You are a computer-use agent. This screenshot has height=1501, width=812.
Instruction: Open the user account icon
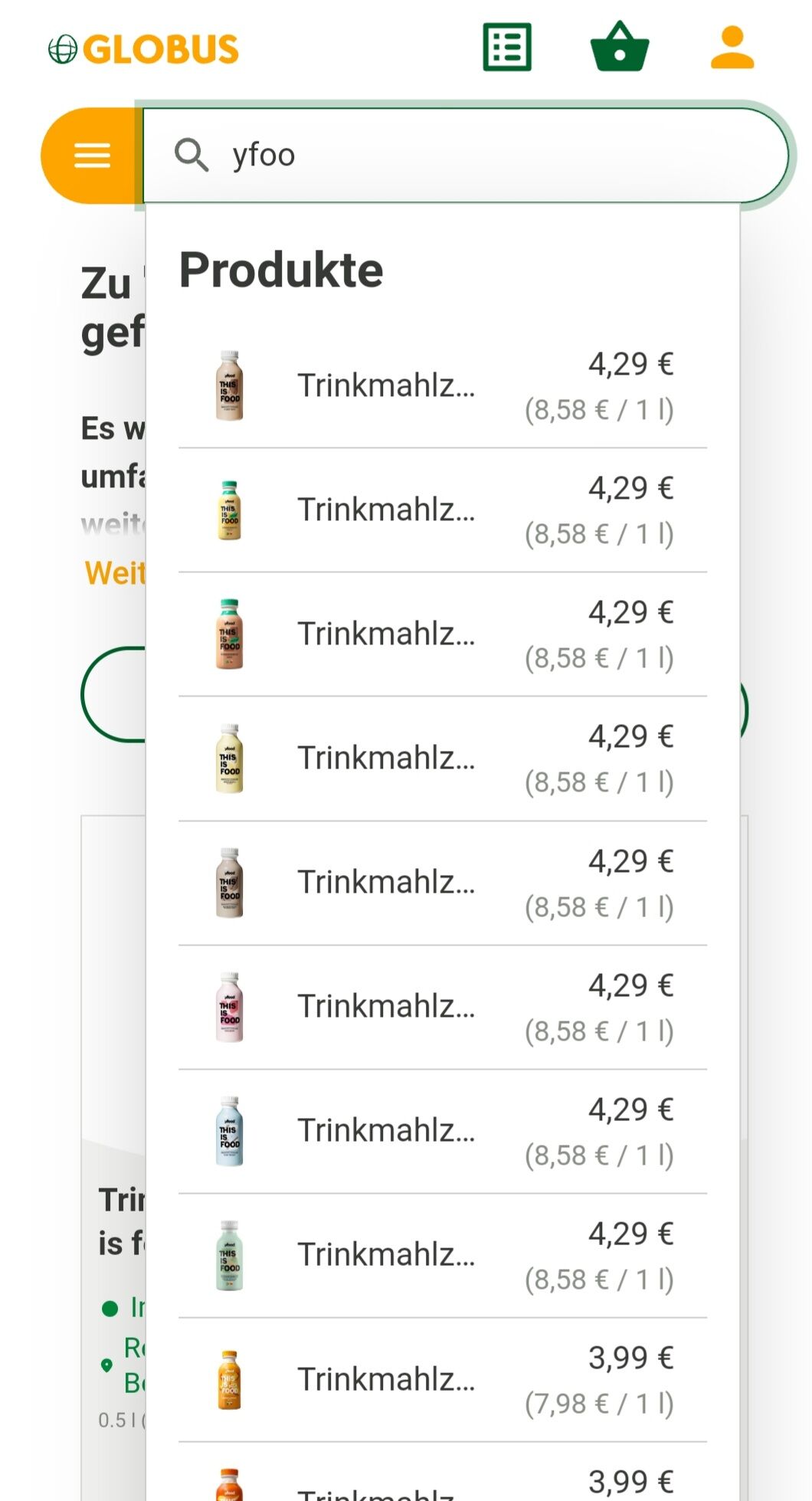tap(732, 48)
